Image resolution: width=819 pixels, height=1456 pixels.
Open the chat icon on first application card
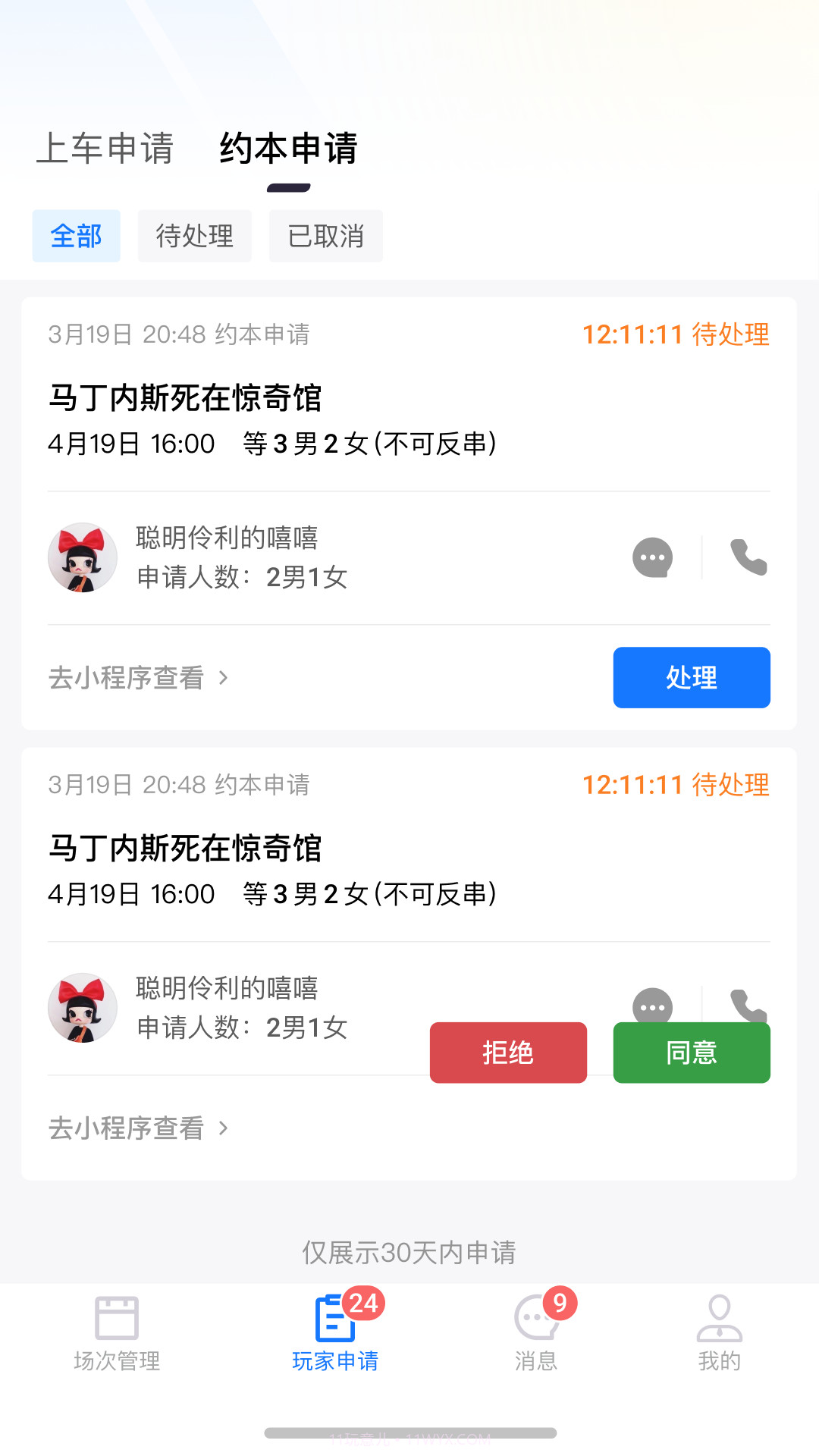tap(651, 557)
